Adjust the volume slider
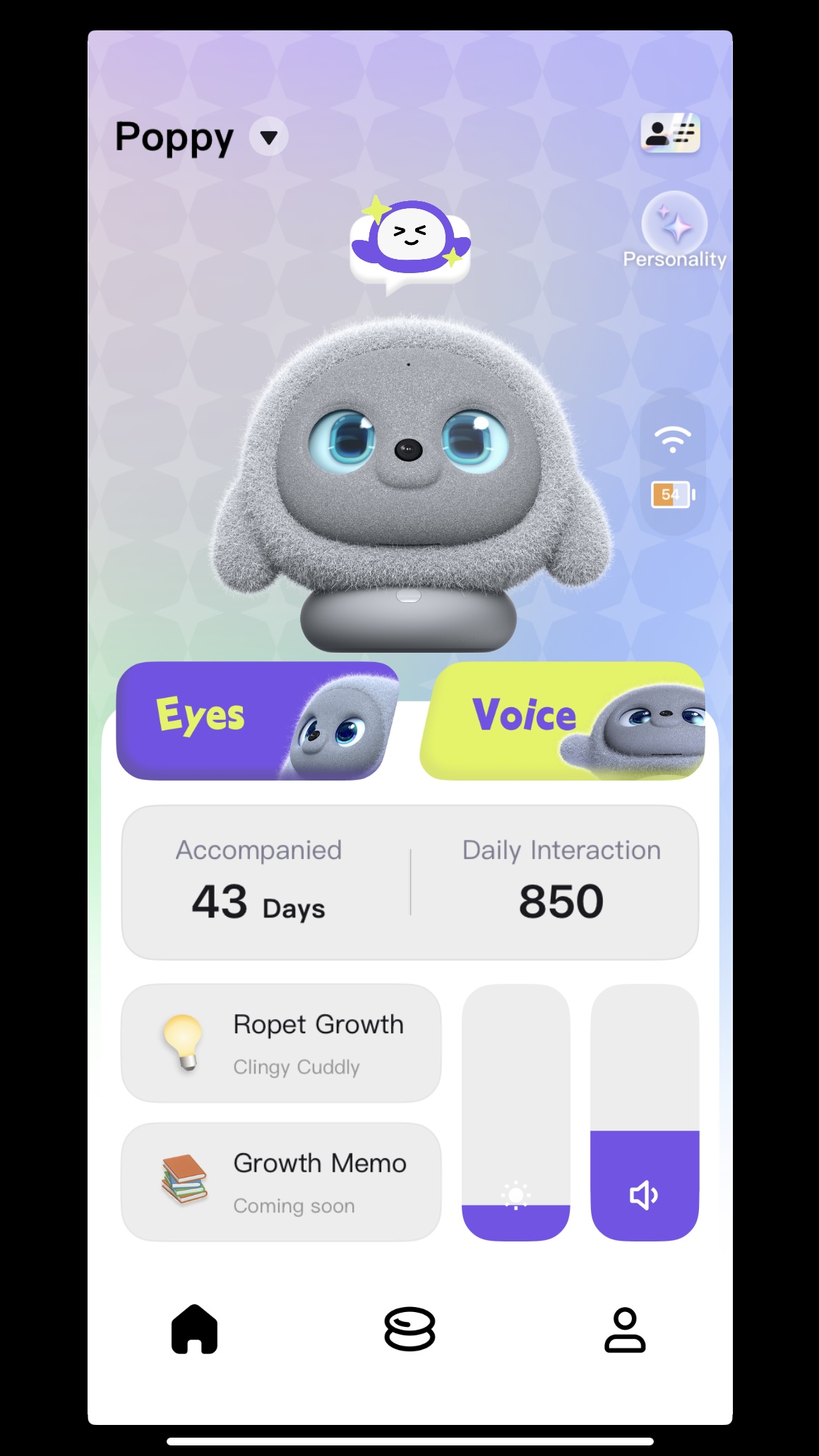 645,1112
